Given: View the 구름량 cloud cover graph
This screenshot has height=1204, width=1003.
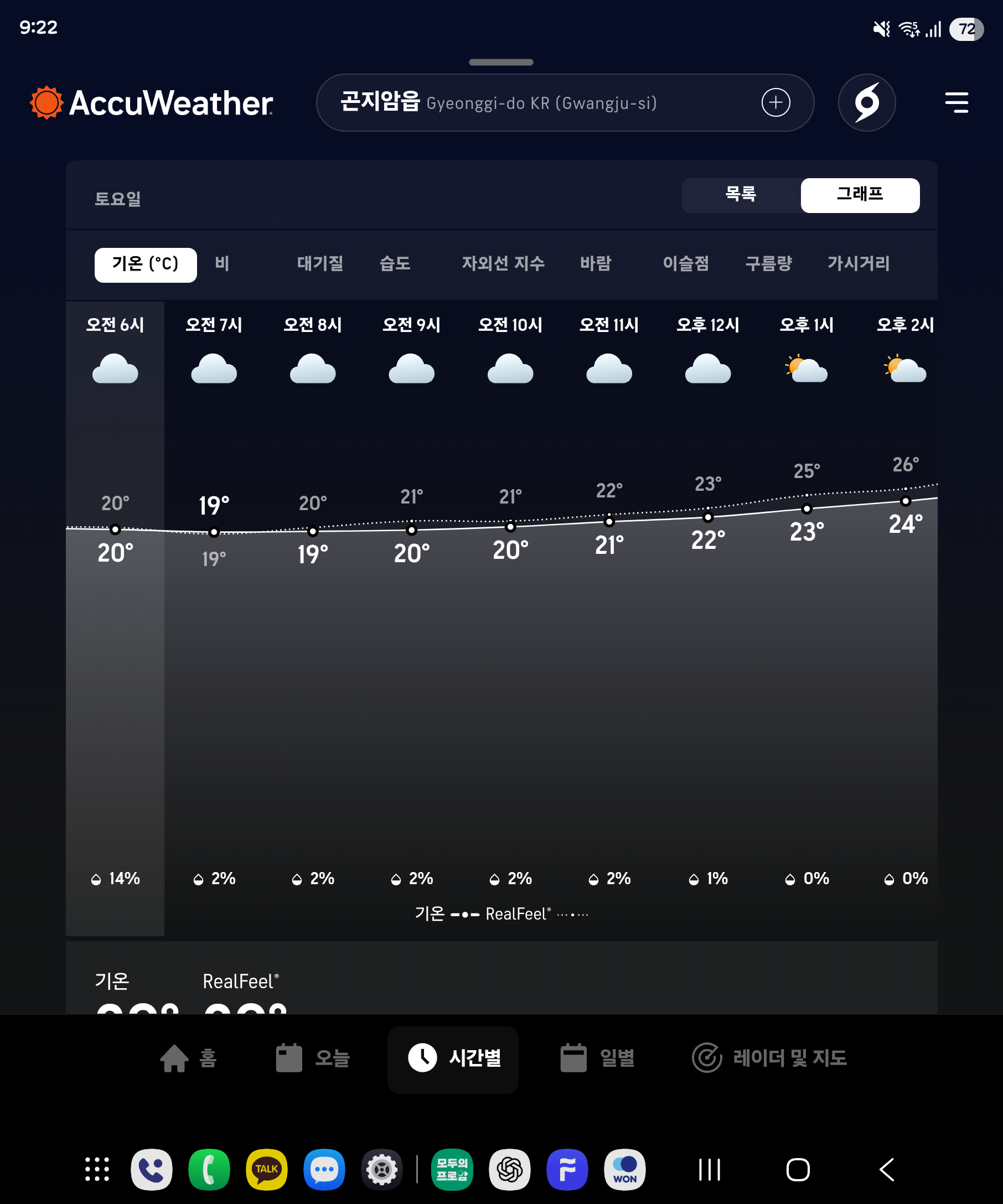Looking at the screenshot, I should point(768,264).
